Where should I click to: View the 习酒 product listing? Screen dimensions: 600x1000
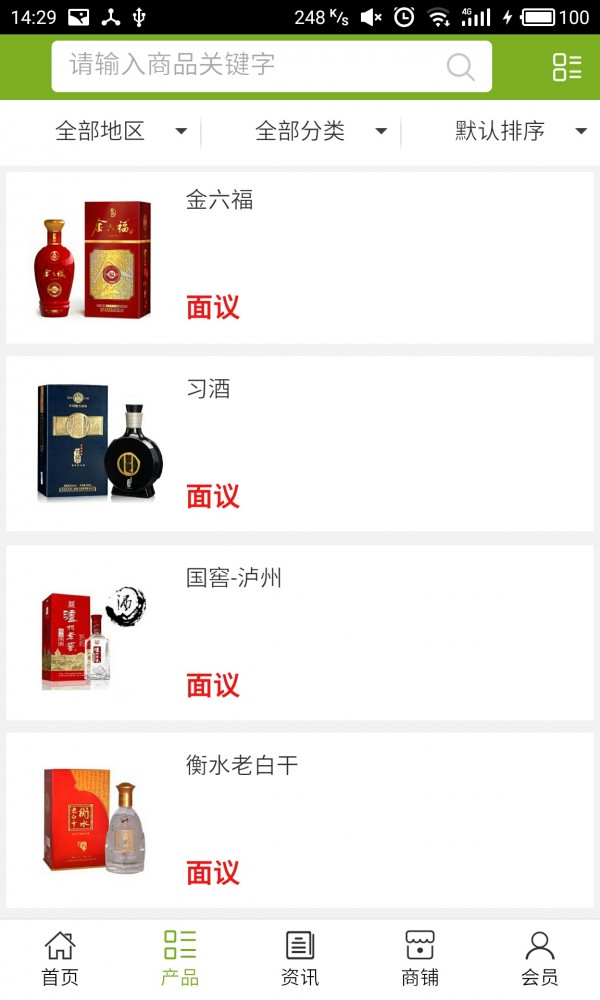coord(300,444)
